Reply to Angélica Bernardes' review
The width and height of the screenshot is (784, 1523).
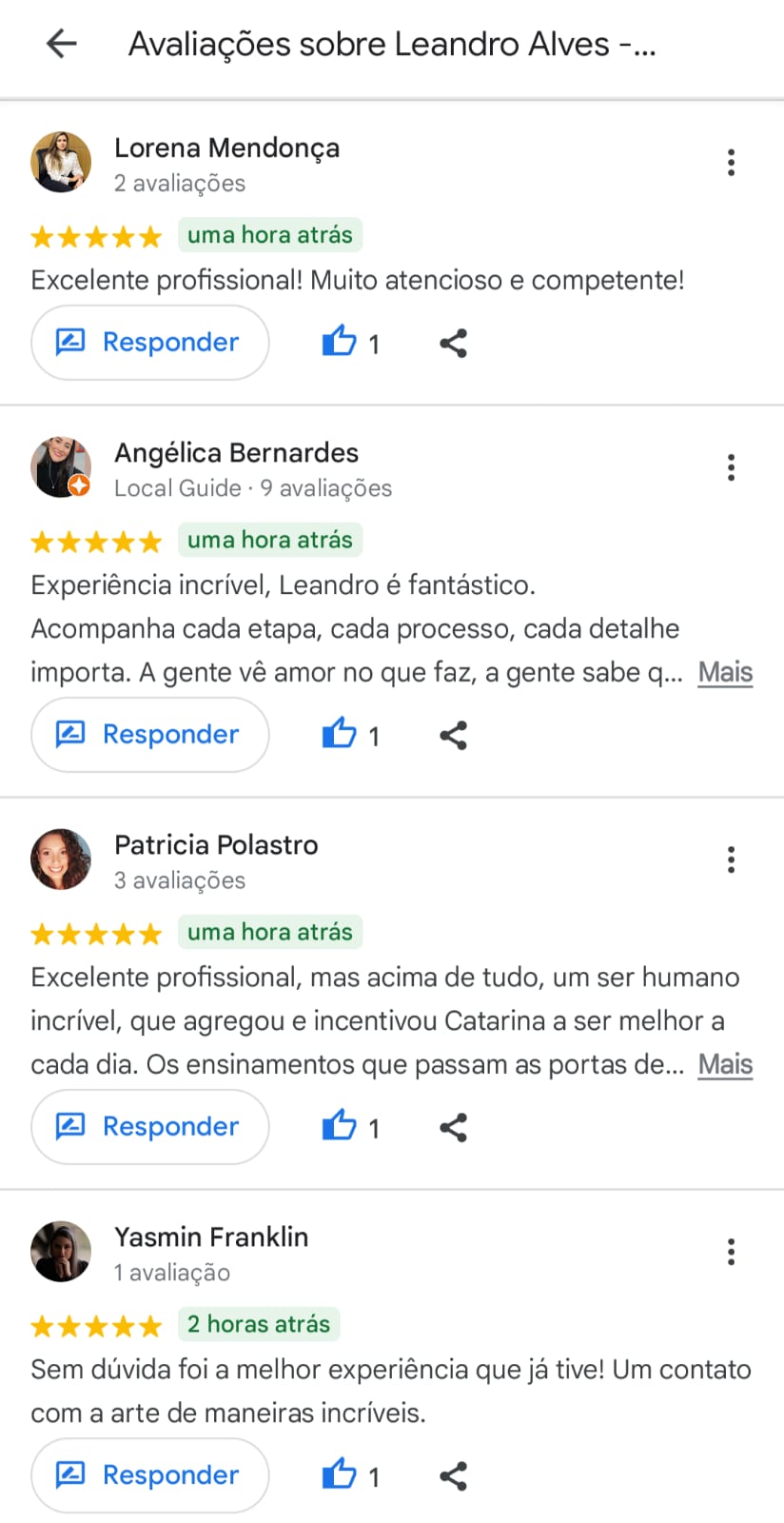pos(150,735)
